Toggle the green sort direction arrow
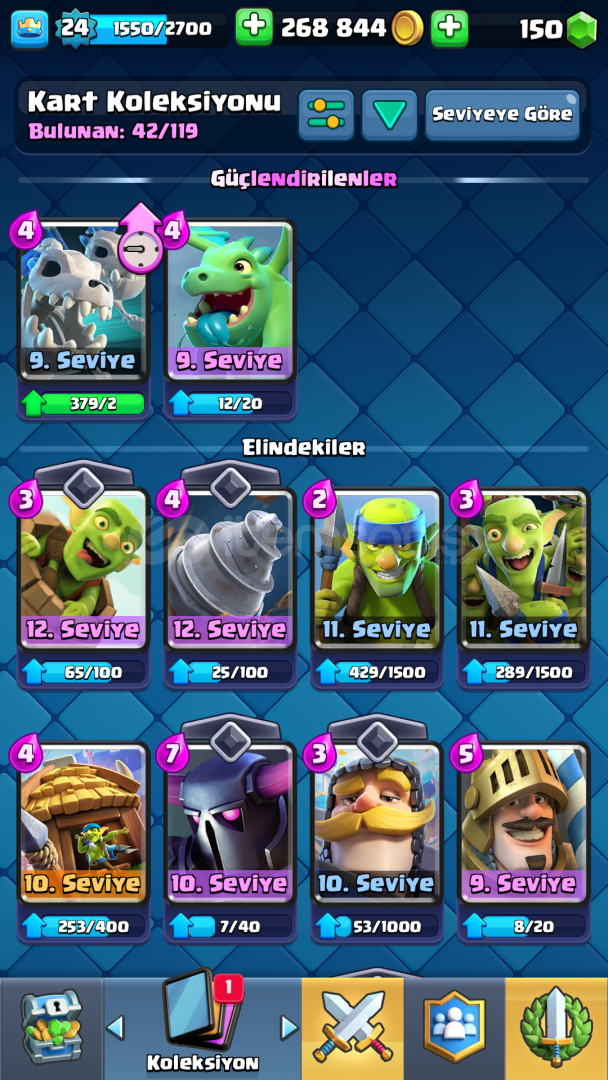 tap(390, 115)
